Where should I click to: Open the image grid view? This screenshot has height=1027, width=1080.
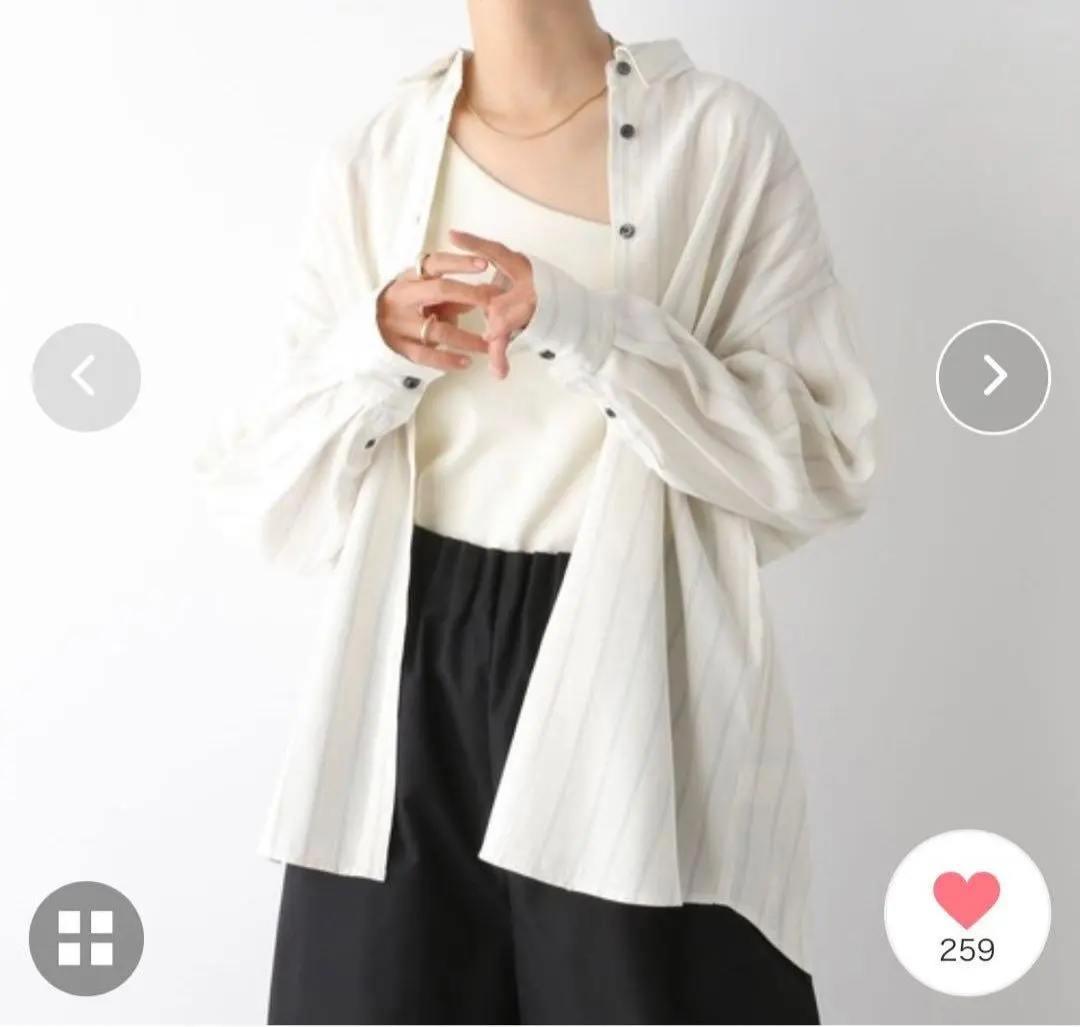(x=86, y=938)
